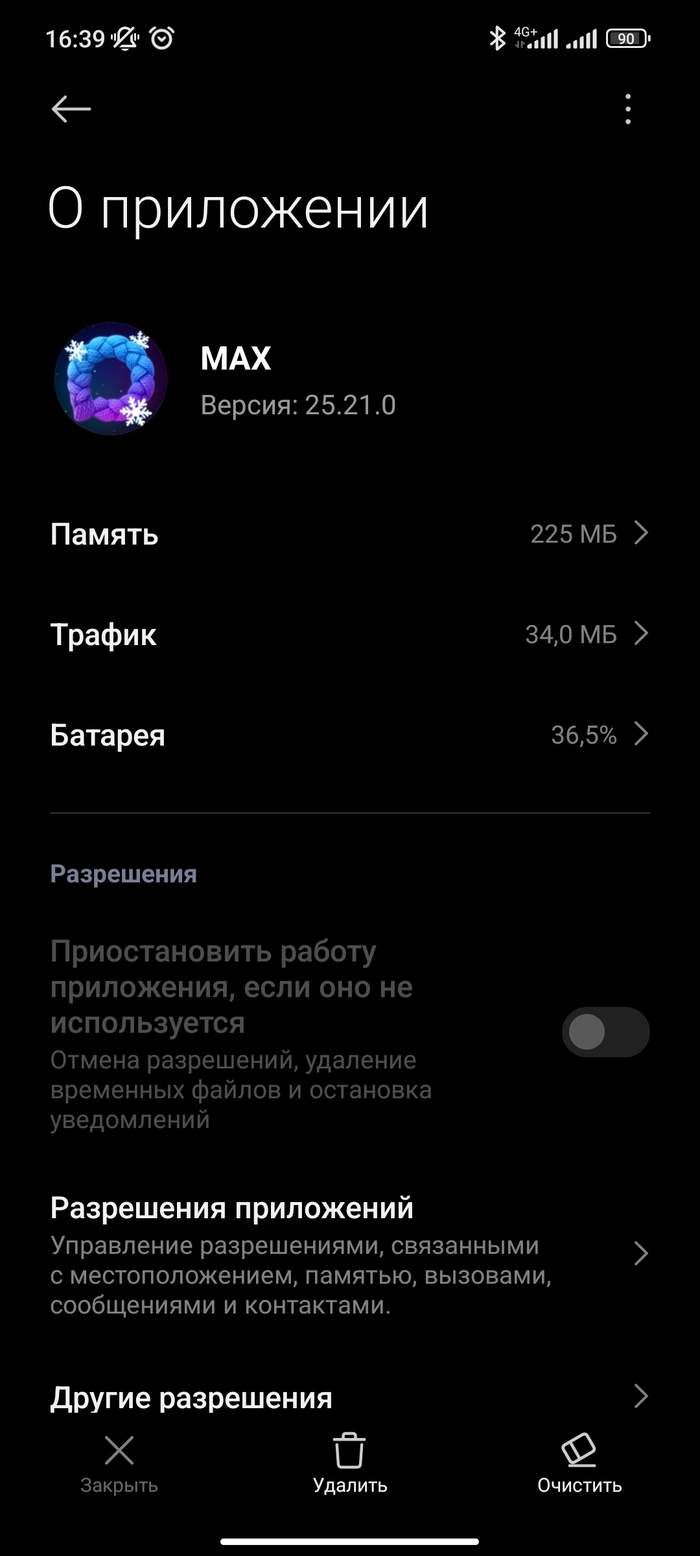Go back using the arrow icon
The width and height of the screenshot is (700, 1556).
pyautogui.click(x=71, y=109)
